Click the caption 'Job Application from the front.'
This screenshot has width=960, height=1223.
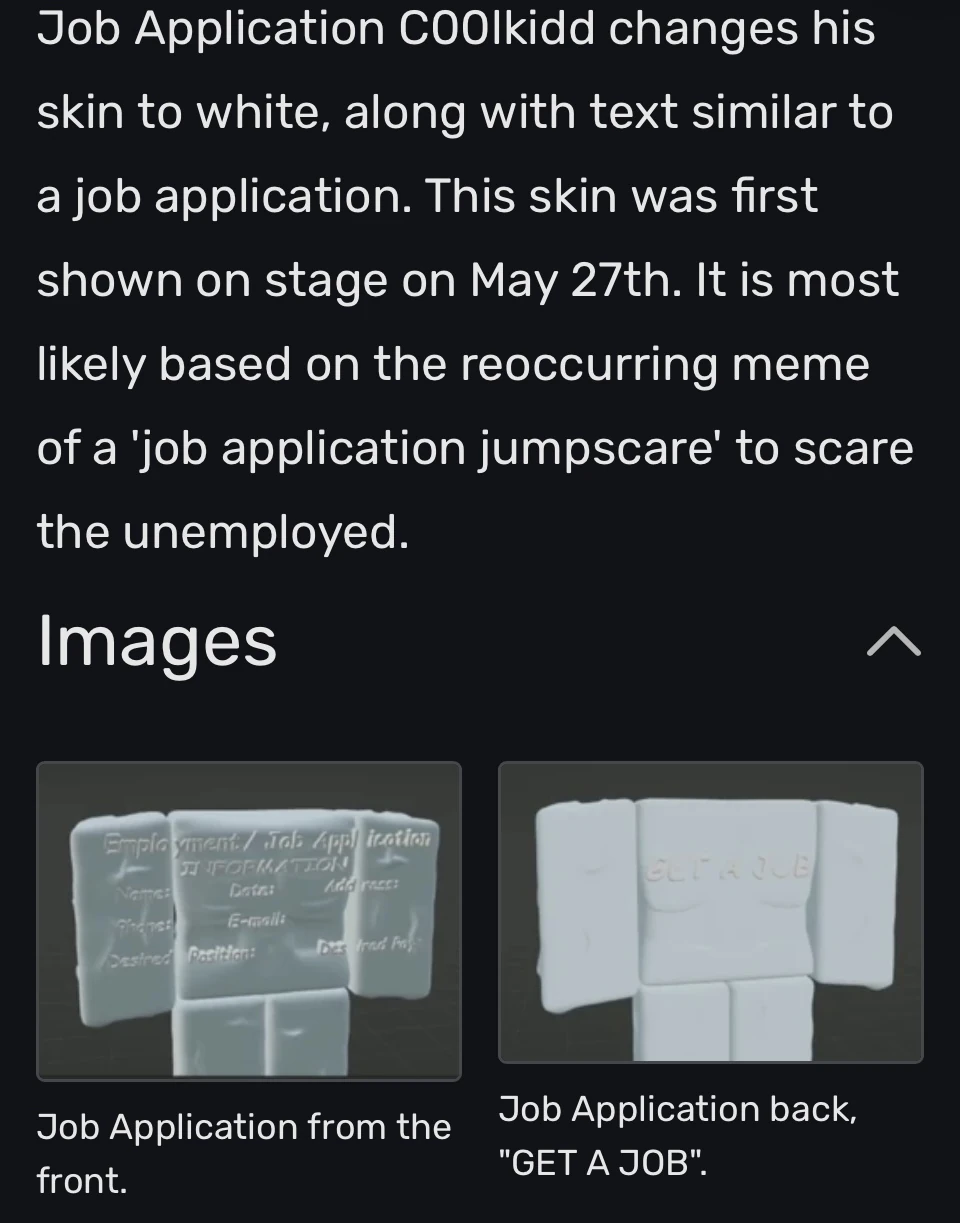tap(244, 1152)
